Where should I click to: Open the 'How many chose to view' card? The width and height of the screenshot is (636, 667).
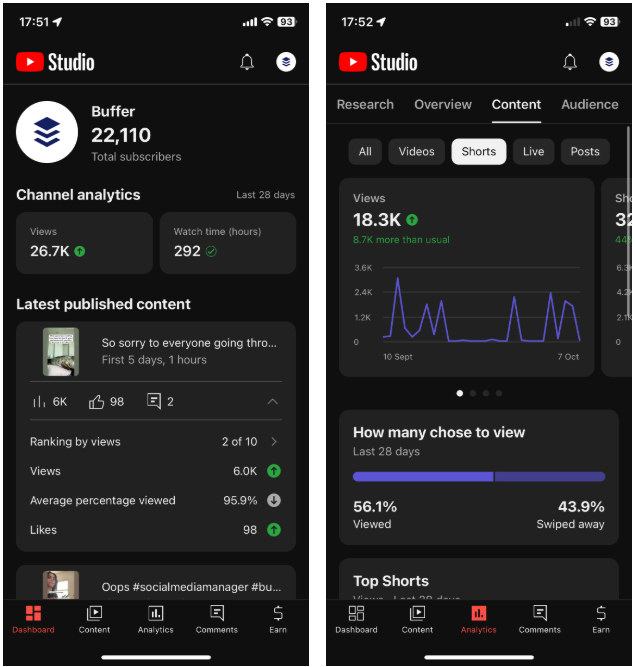(478, 477)
